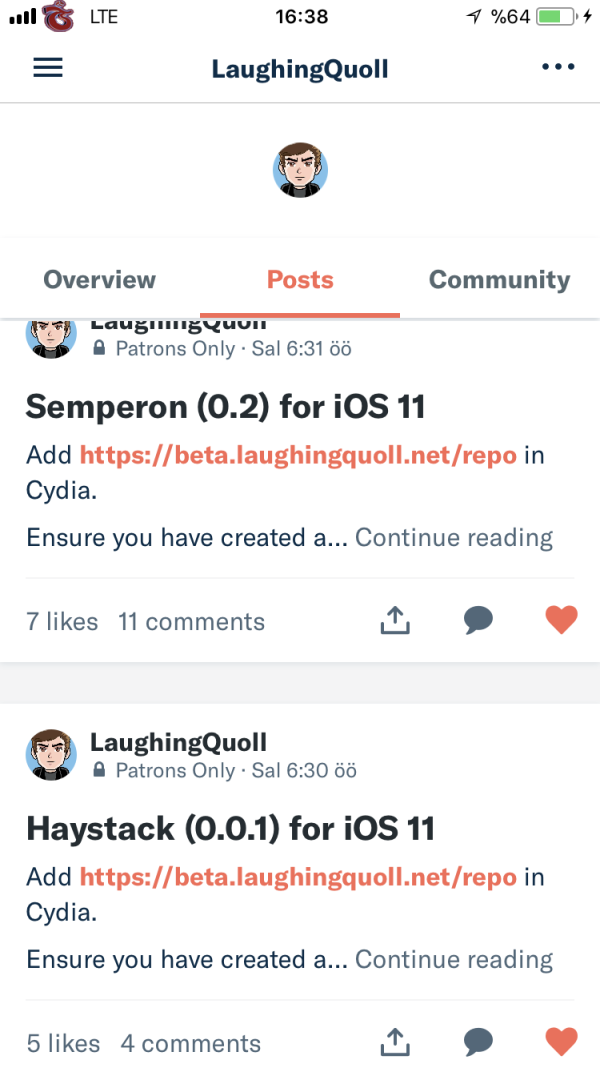Switch to the Community tab
600x1068 pixels.
pos(499,280)
